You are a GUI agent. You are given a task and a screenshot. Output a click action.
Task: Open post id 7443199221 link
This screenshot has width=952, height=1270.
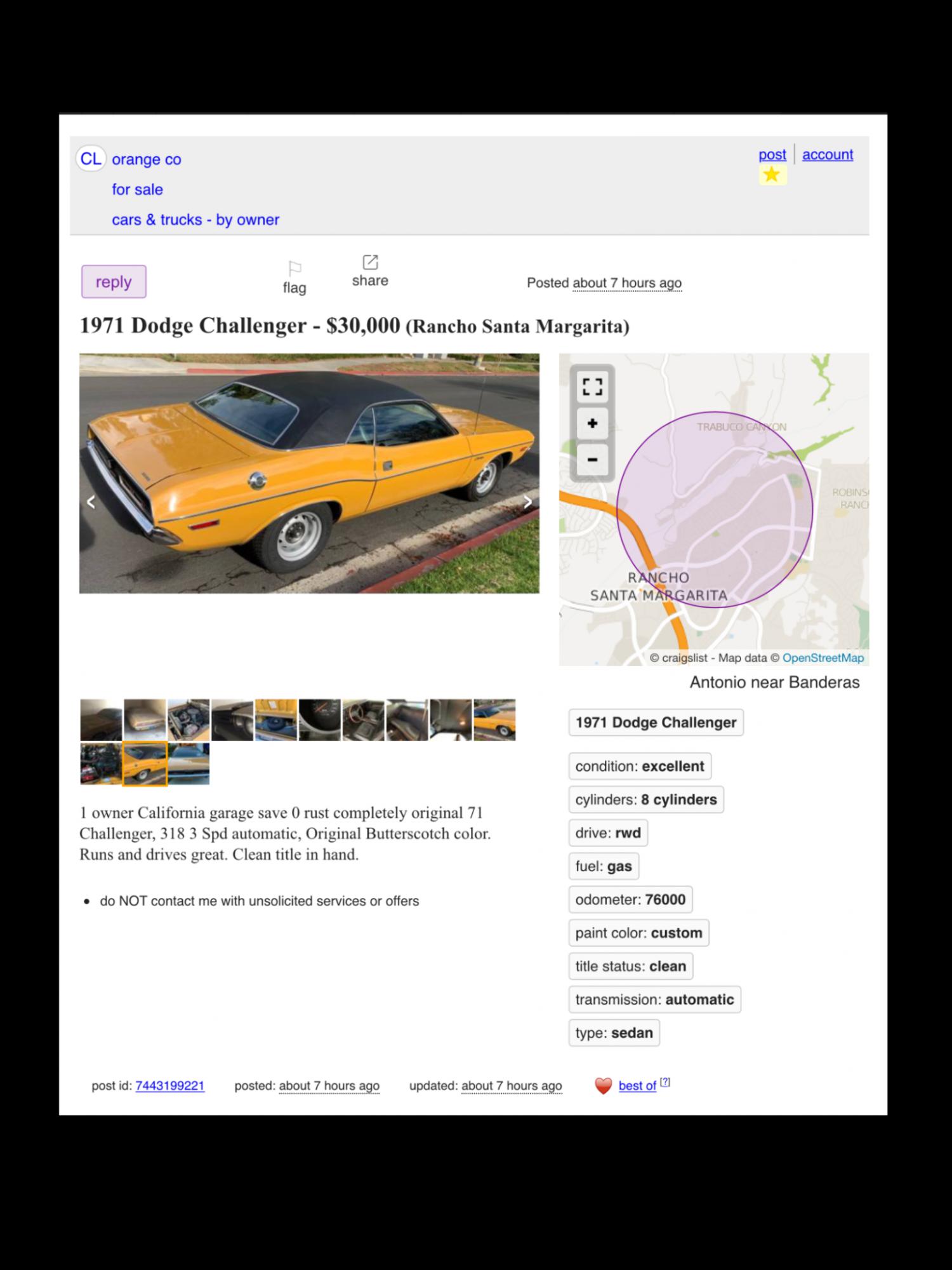[x=170, y=1086]
